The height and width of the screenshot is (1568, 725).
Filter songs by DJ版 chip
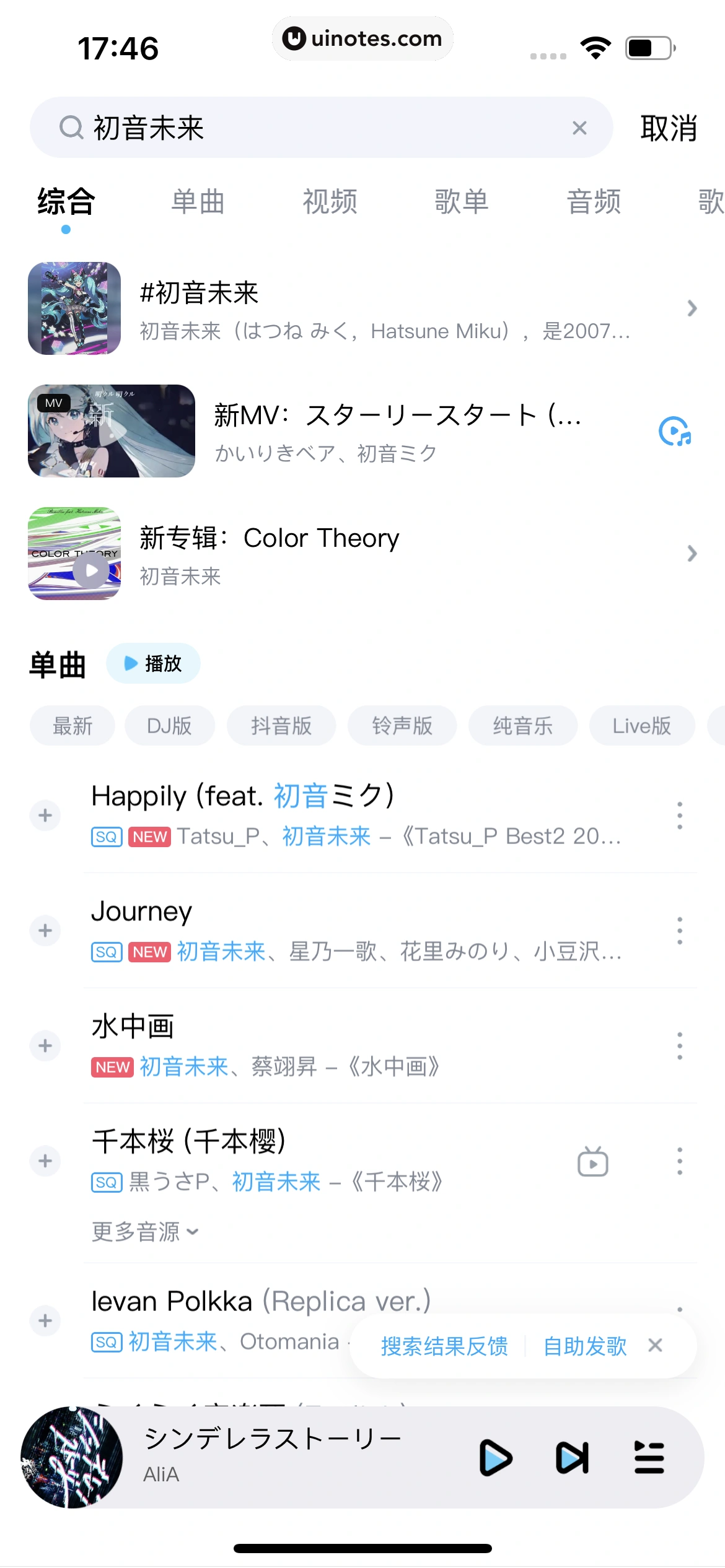pyautogui.click(x=169, y=726)
